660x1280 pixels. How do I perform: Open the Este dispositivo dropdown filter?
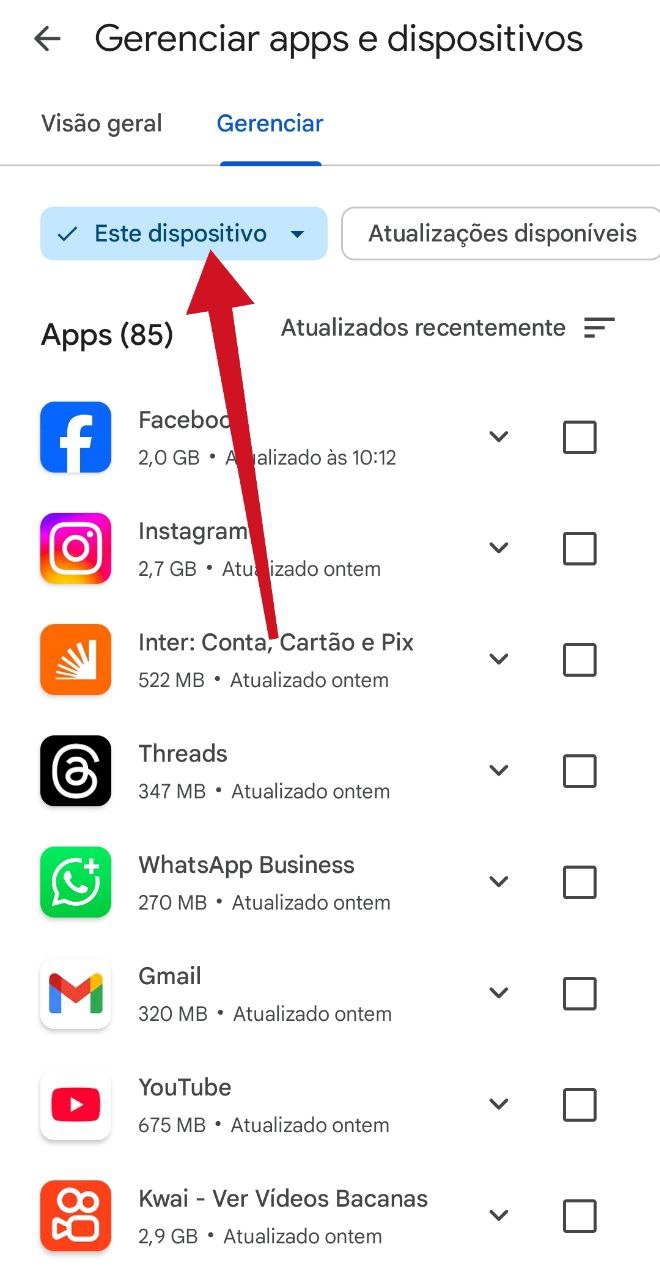pyautogui.click(x=184, y=234)
